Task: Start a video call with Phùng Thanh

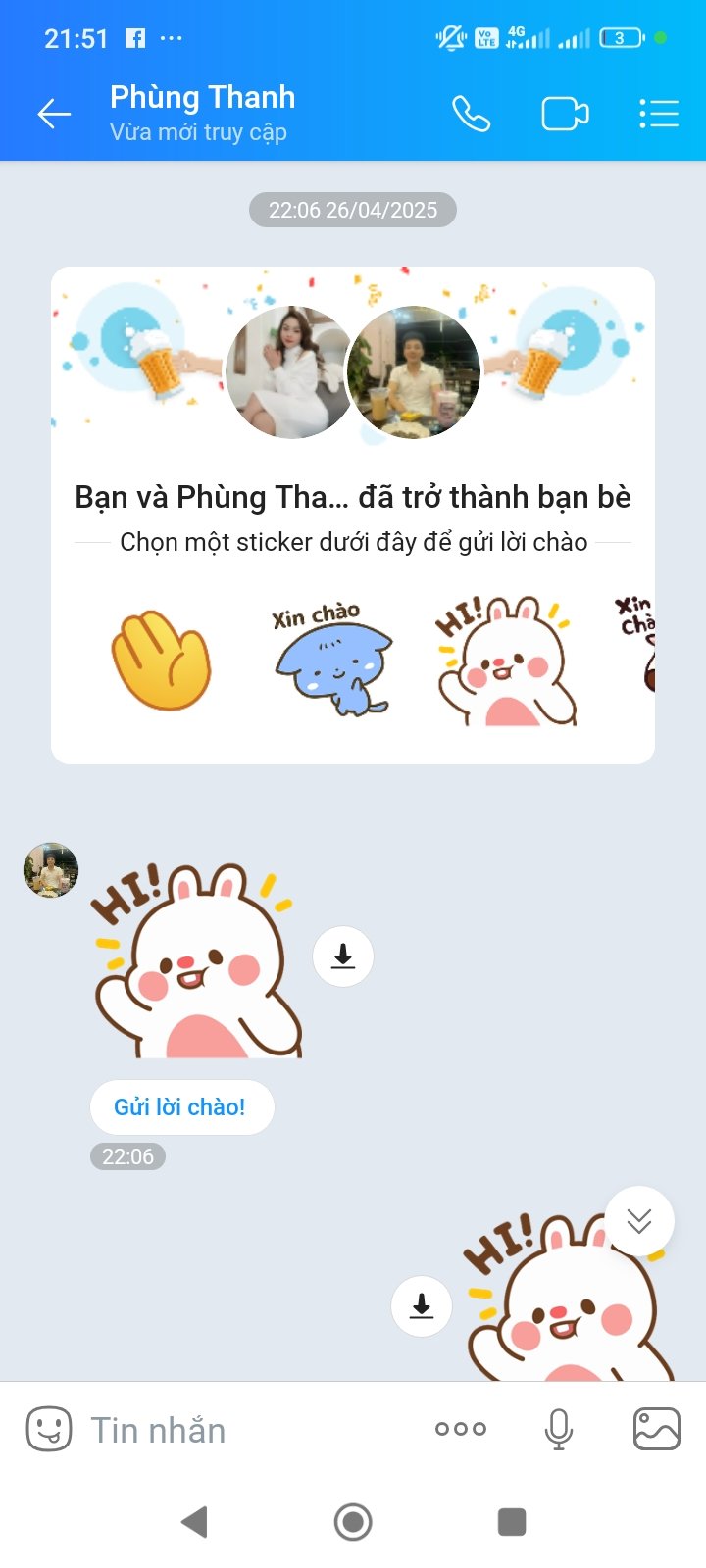Action: [x=565, y=114]
